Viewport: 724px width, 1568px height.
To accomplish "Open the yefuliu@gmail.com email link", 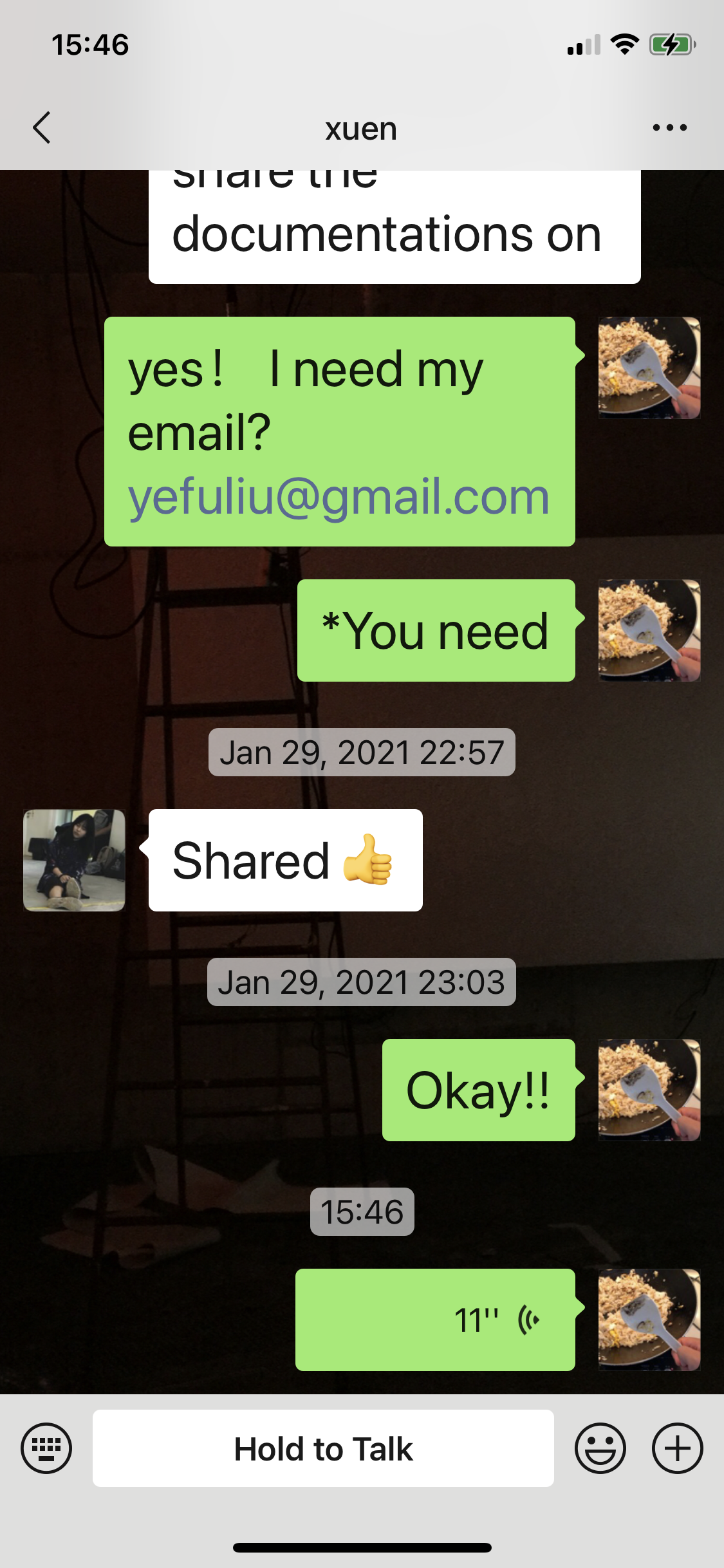I will click(x=339, y=497).
